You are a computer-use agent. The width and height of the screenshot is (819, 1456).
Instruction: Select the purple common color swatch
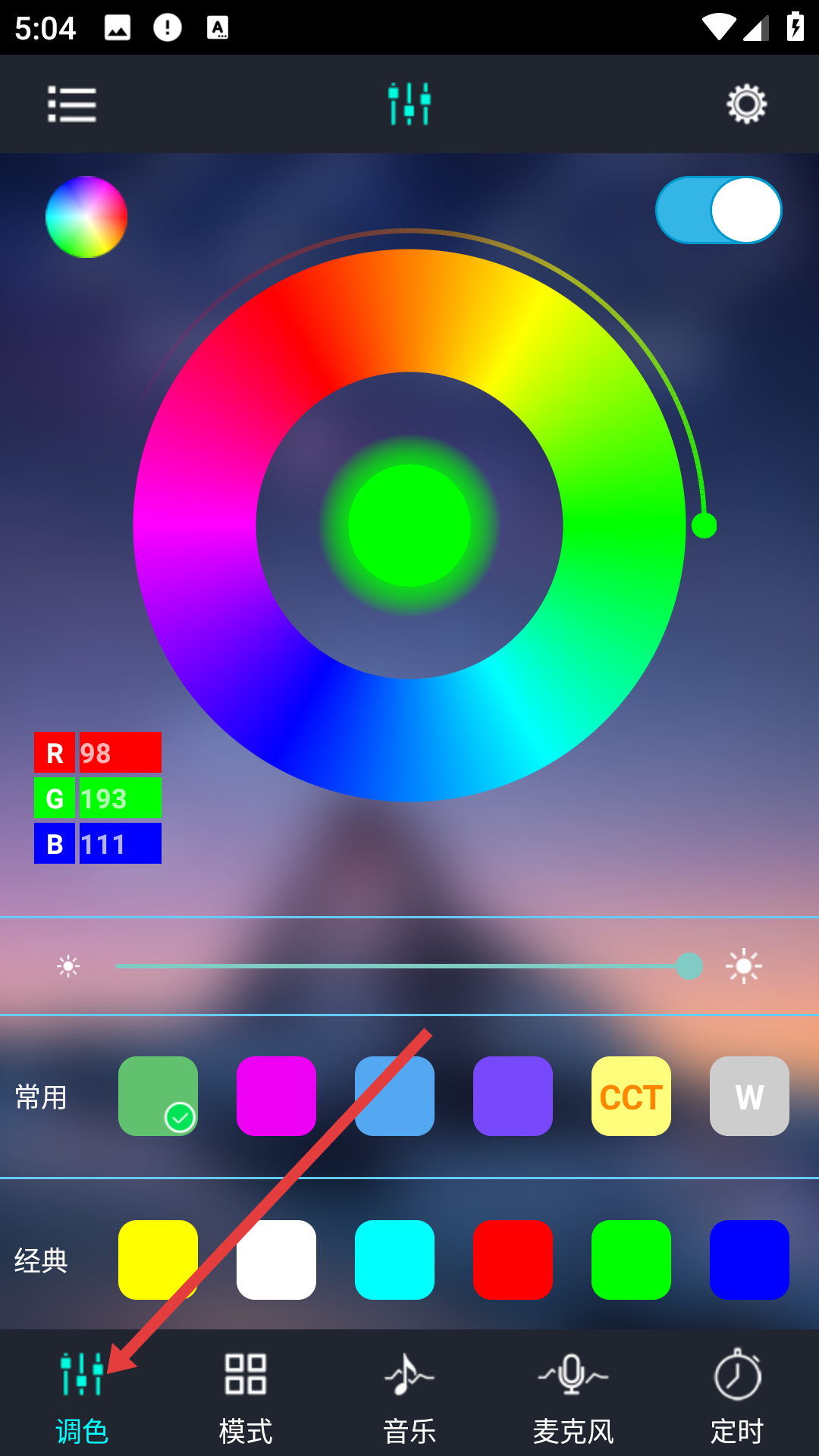click(513, 1096)
